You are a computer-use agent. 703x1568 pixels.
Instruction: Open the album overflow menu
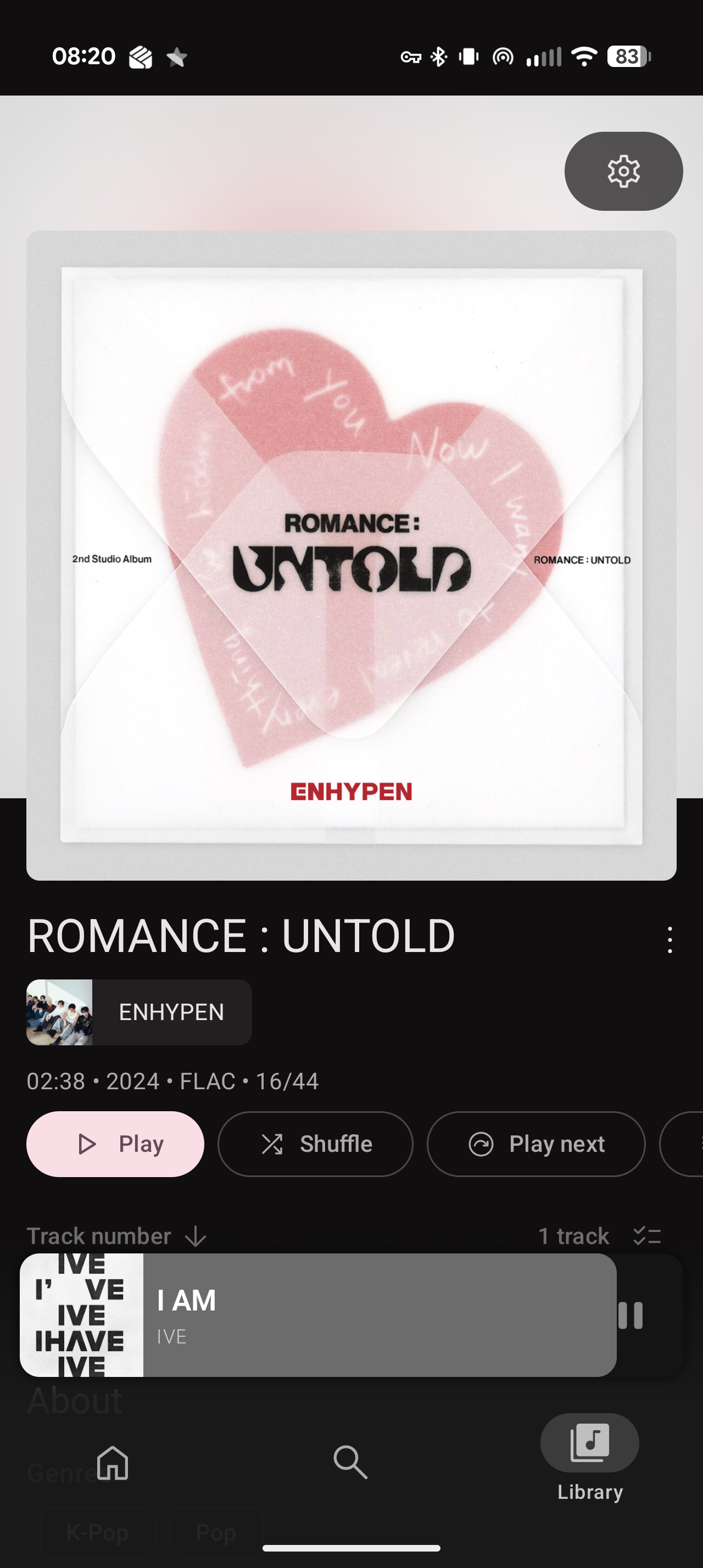[x=669, y=939]
